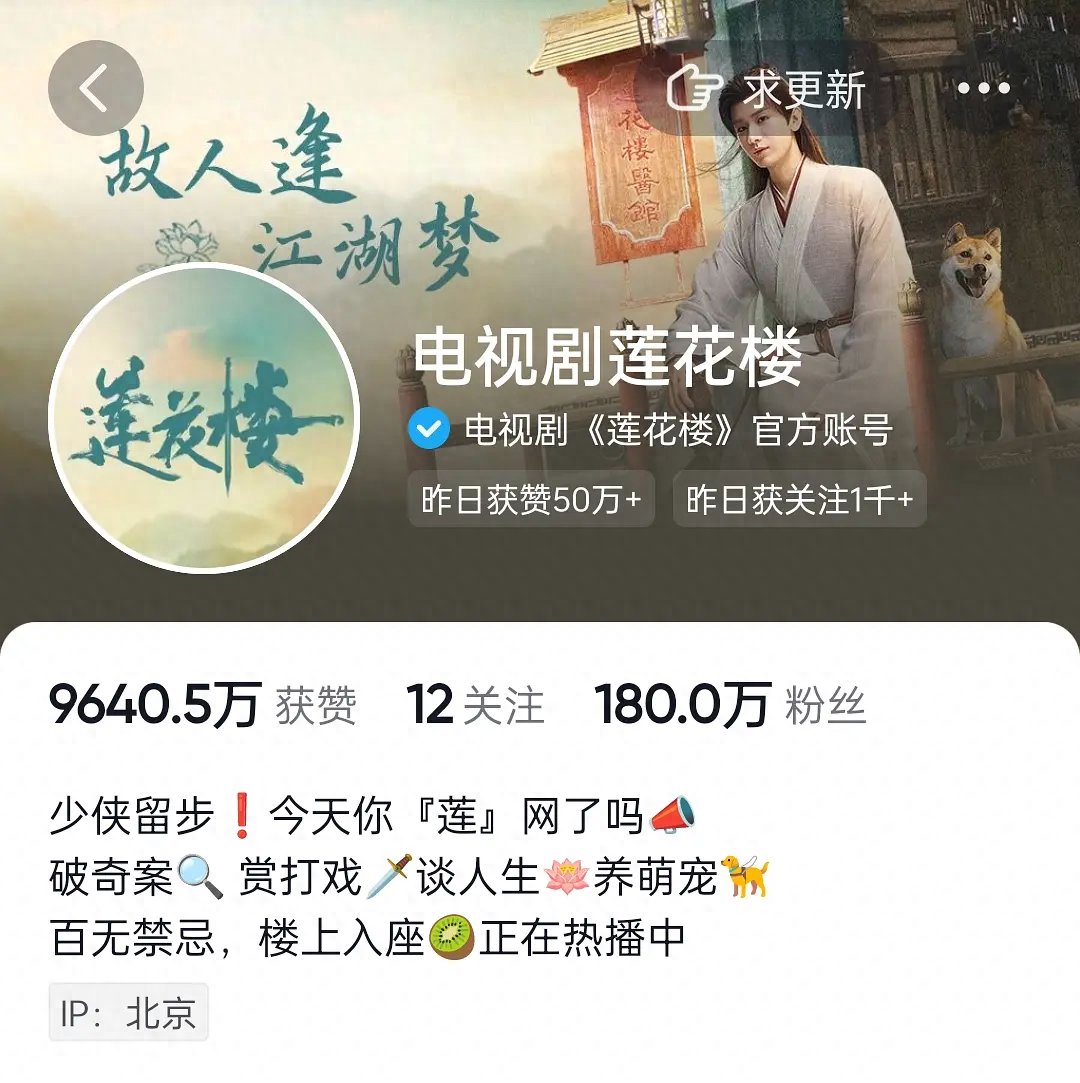The image size is (1080, 1083).
Task: Open the three-dot overflow menu
Action: [984, 88]
